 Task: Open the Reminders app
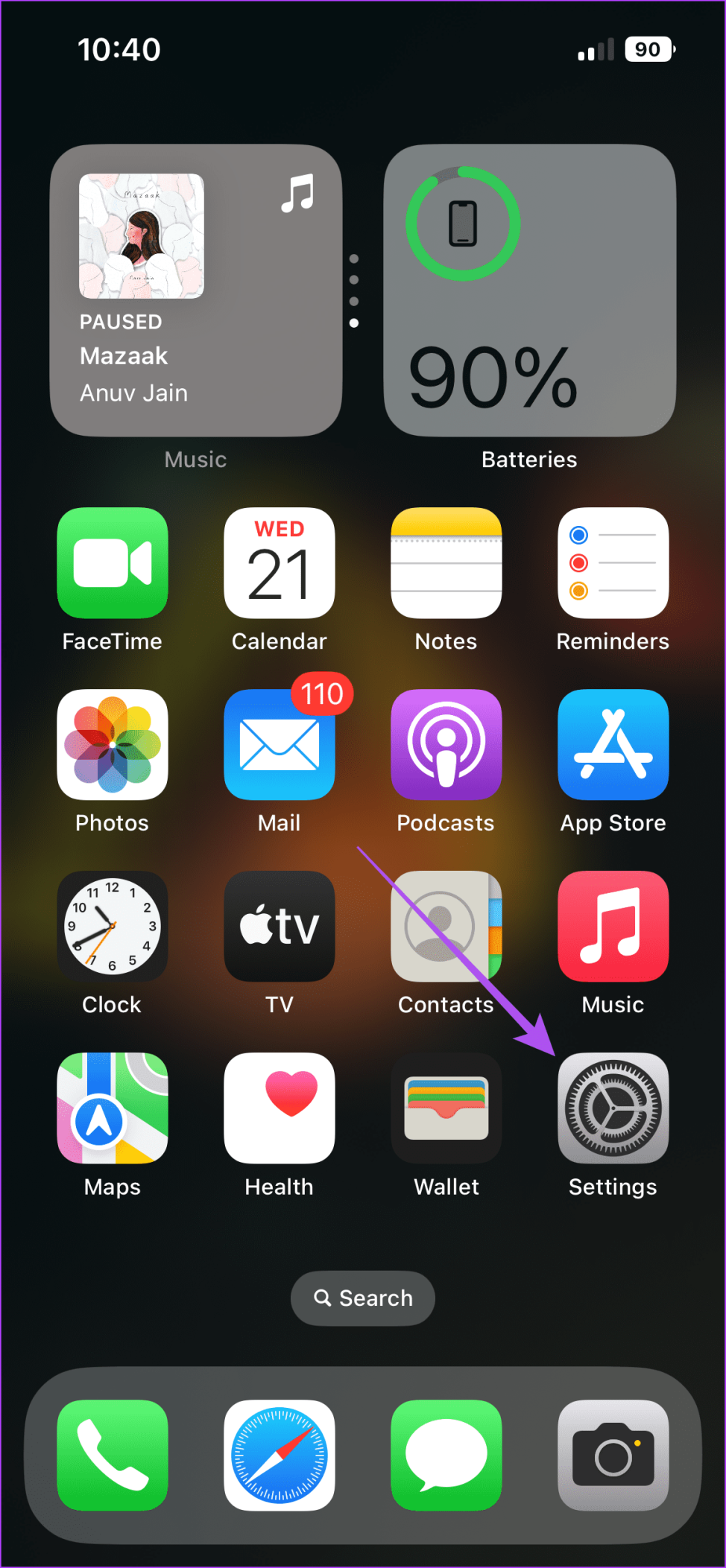click(613, 563)
